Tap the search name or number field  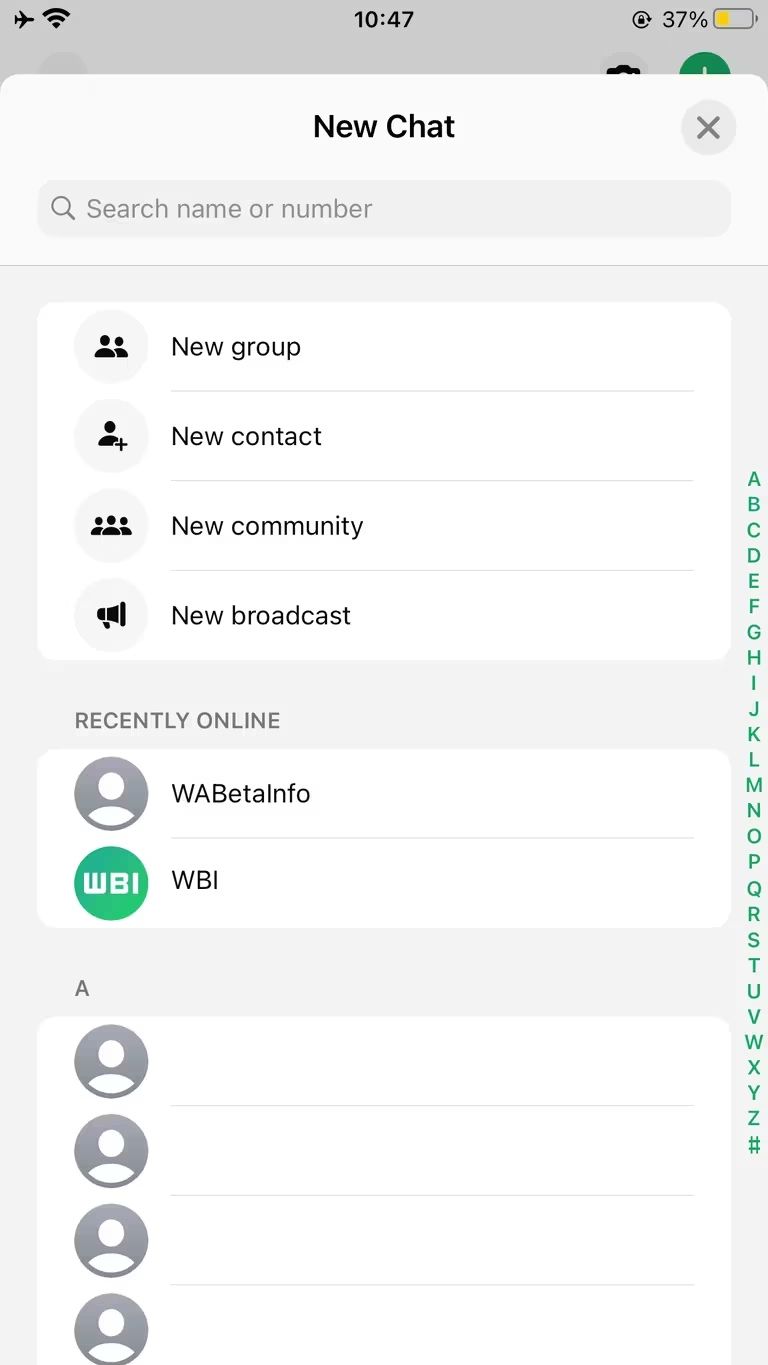[384, 209]
